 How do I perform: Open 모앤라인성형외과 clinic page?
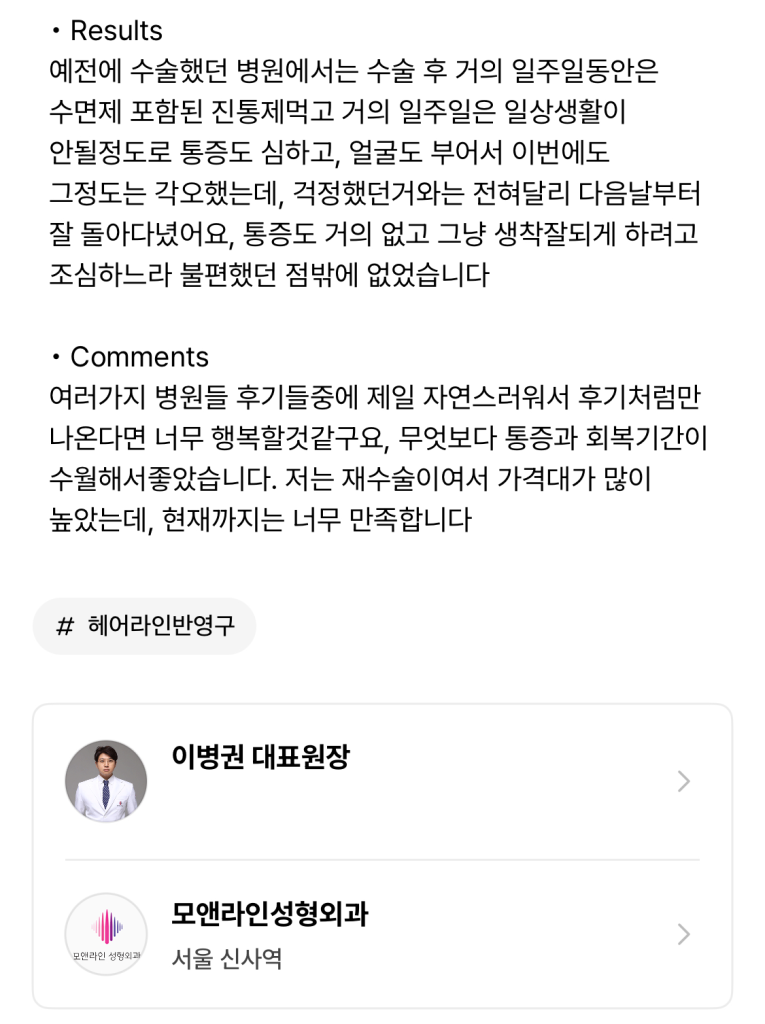(x=381, y=934)
